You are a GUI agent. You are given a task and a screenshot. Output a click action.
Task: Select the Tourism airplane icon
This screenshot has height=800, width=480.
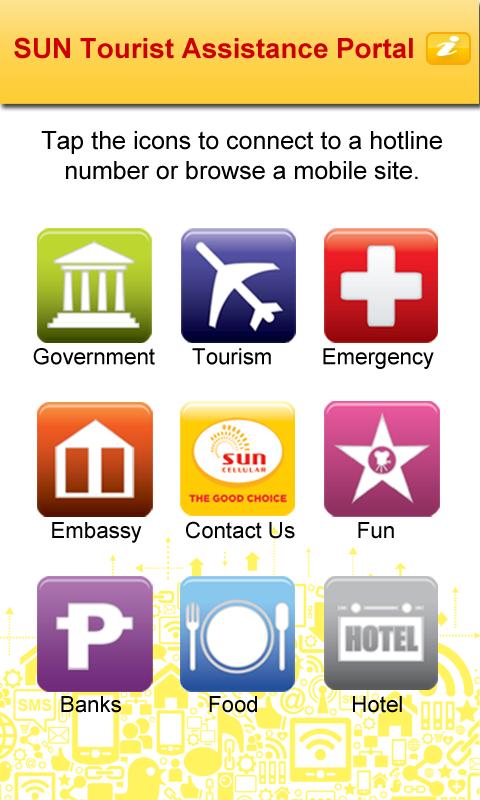(238, 286)
